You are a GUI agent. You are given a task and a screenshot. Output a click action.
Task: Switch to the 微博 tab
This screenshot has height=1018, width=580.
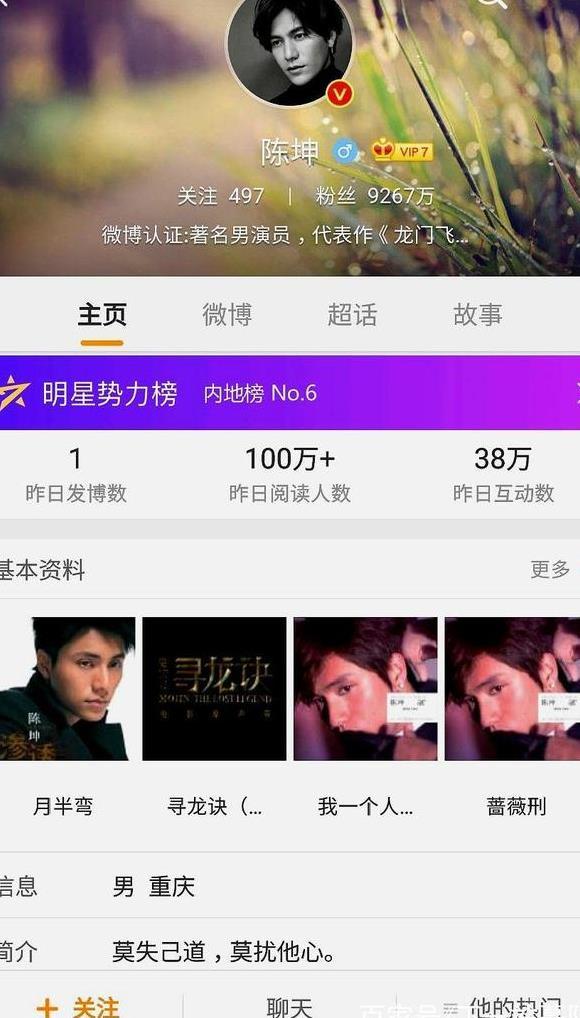point(227,315)
